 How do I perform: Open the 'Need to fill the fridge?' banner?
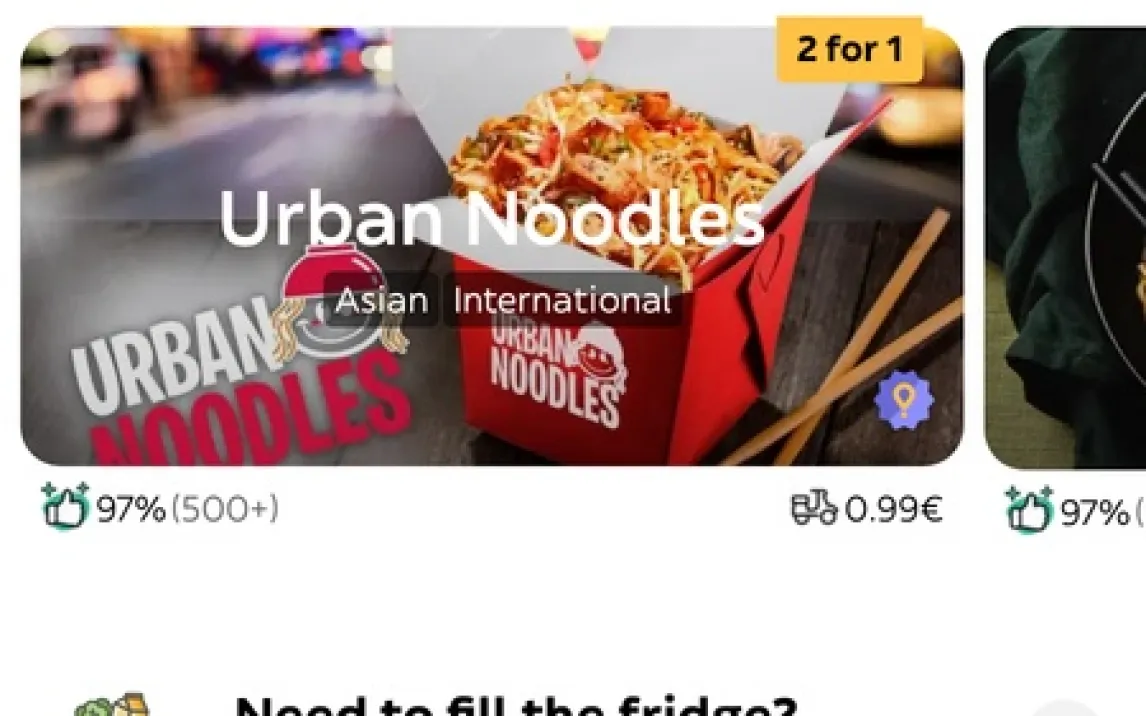click(515, 705)
